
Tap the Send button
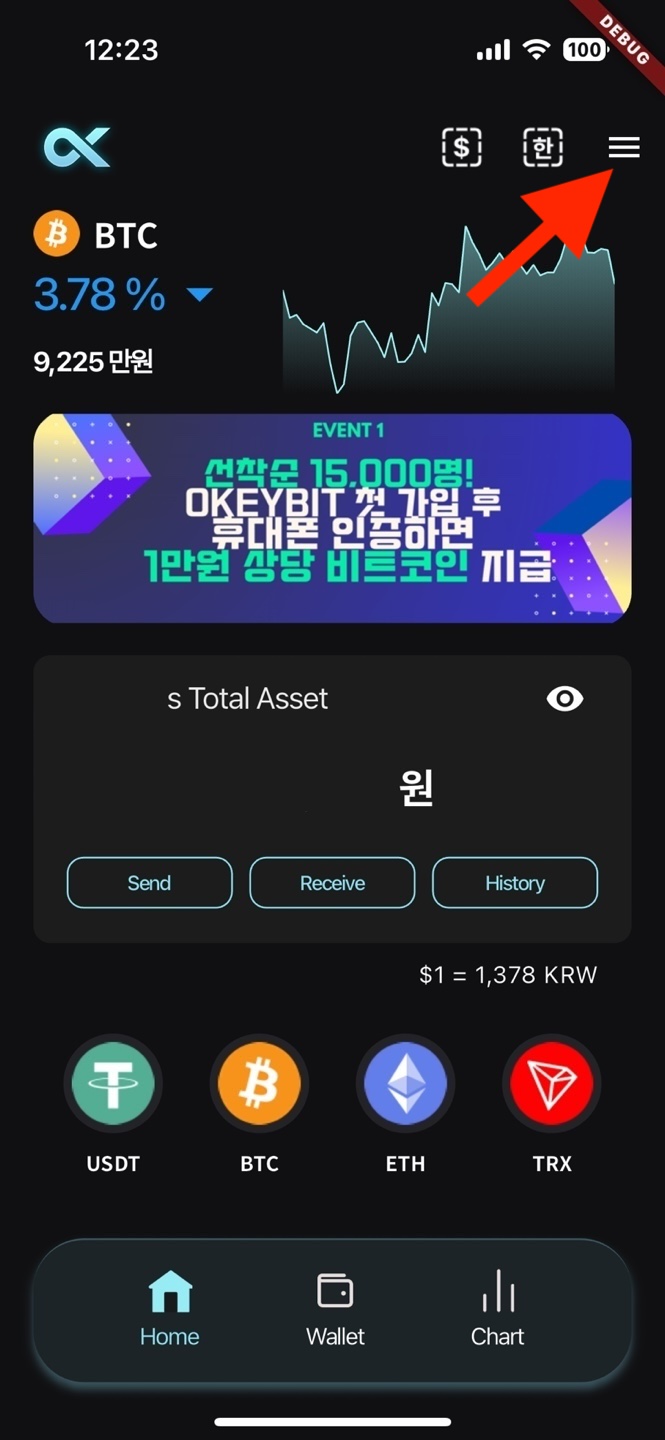click(x=149, y=883)
